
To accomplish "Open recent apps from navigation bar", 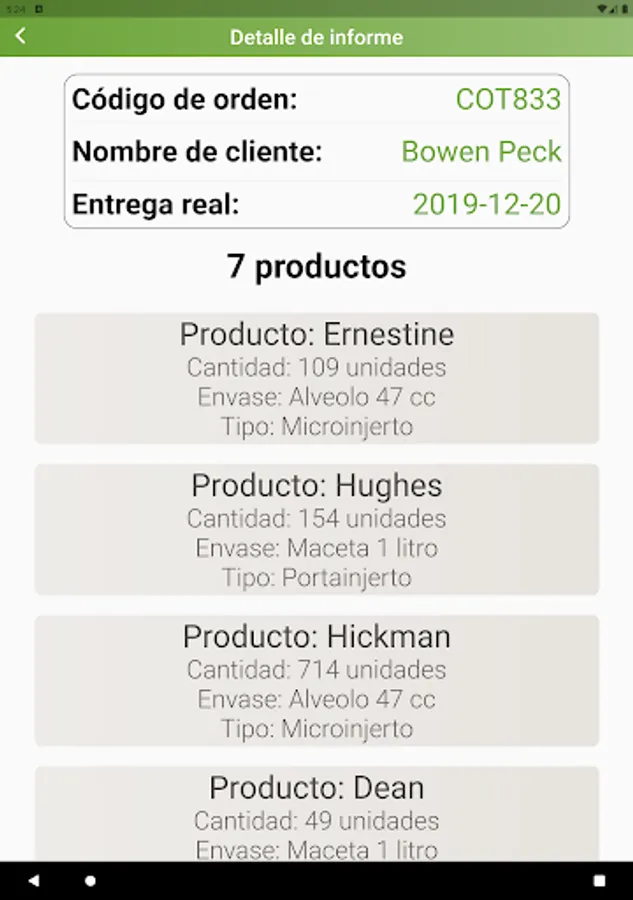I will point(599,881).
